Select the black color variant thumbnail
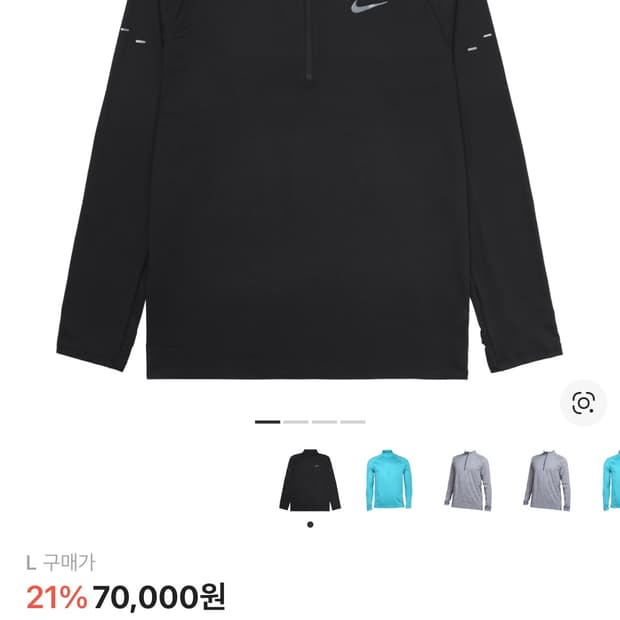Viewport: 620px width, 620px height. pos(309,481)
